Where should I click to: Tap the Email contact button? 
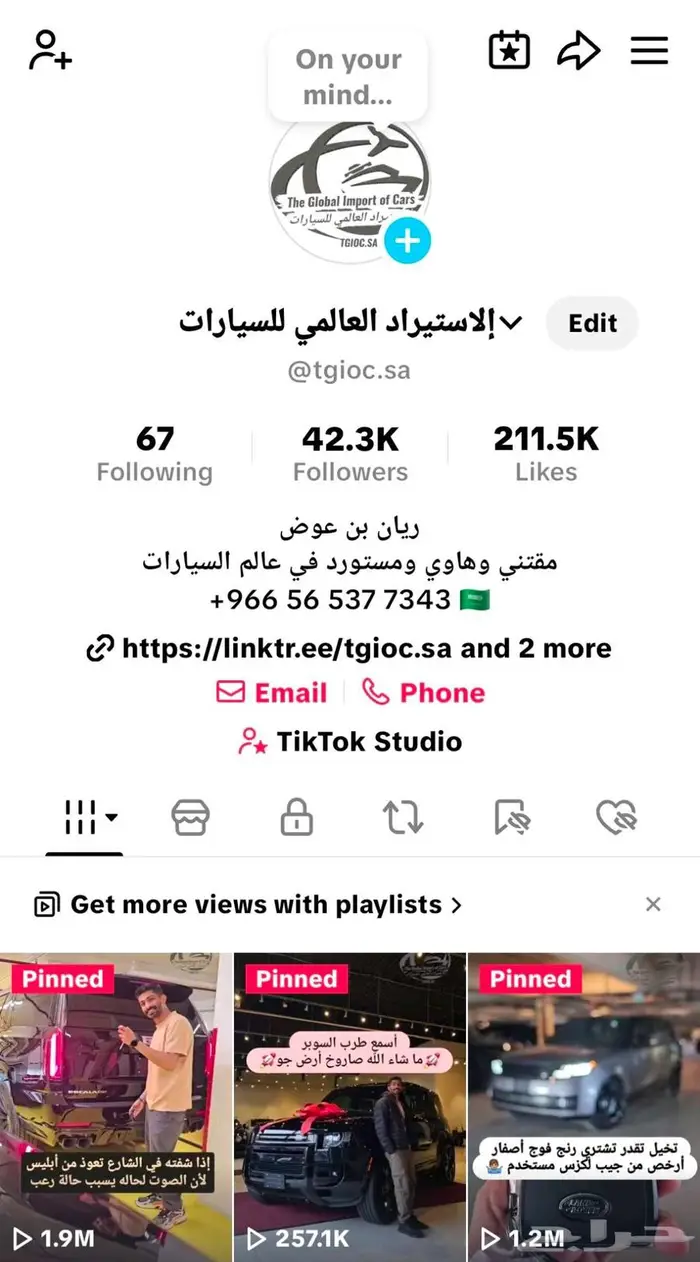point(272,693)
